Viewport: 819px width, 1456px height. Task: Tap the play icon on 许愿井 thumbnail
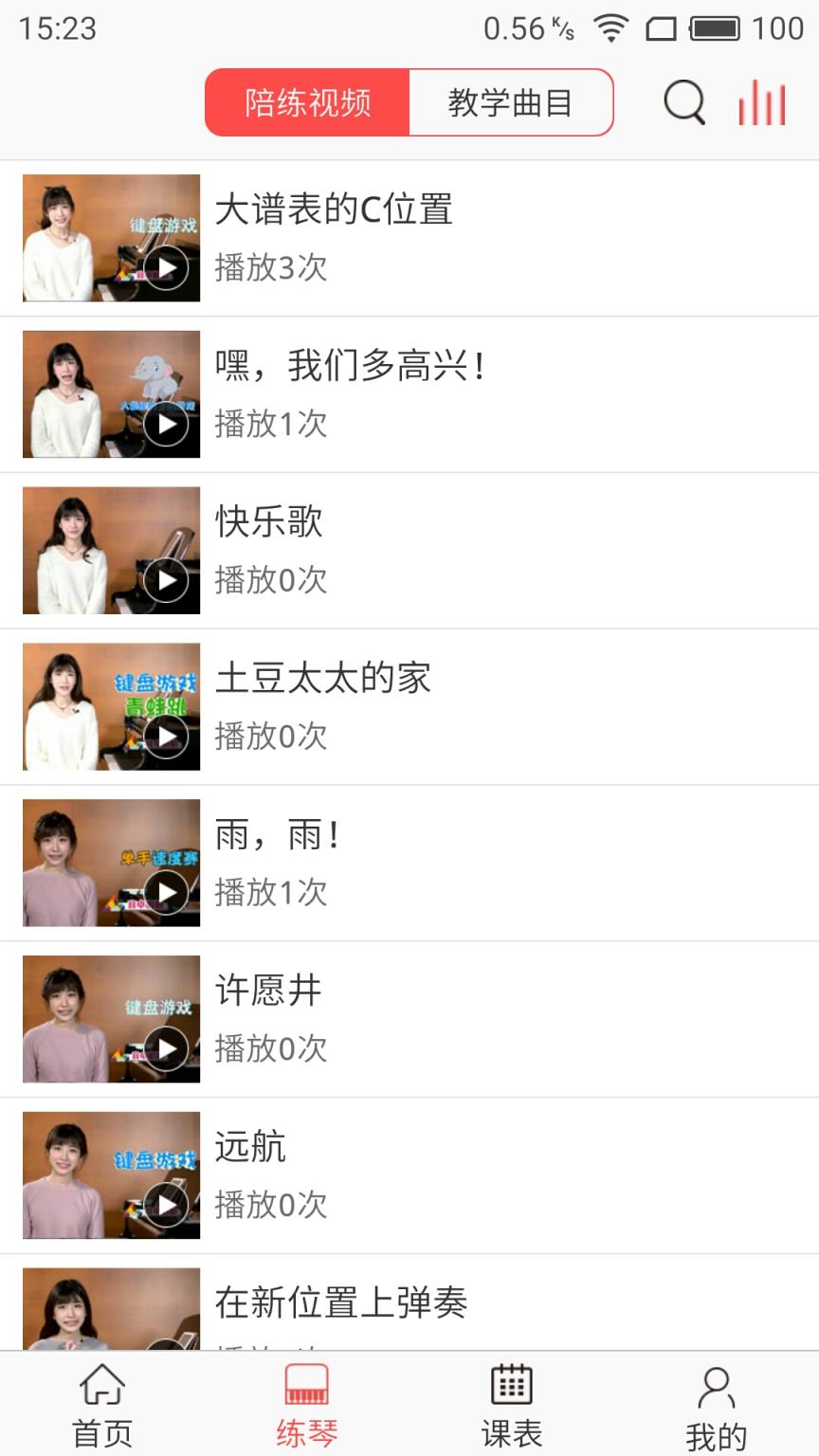pos(167,1050)
